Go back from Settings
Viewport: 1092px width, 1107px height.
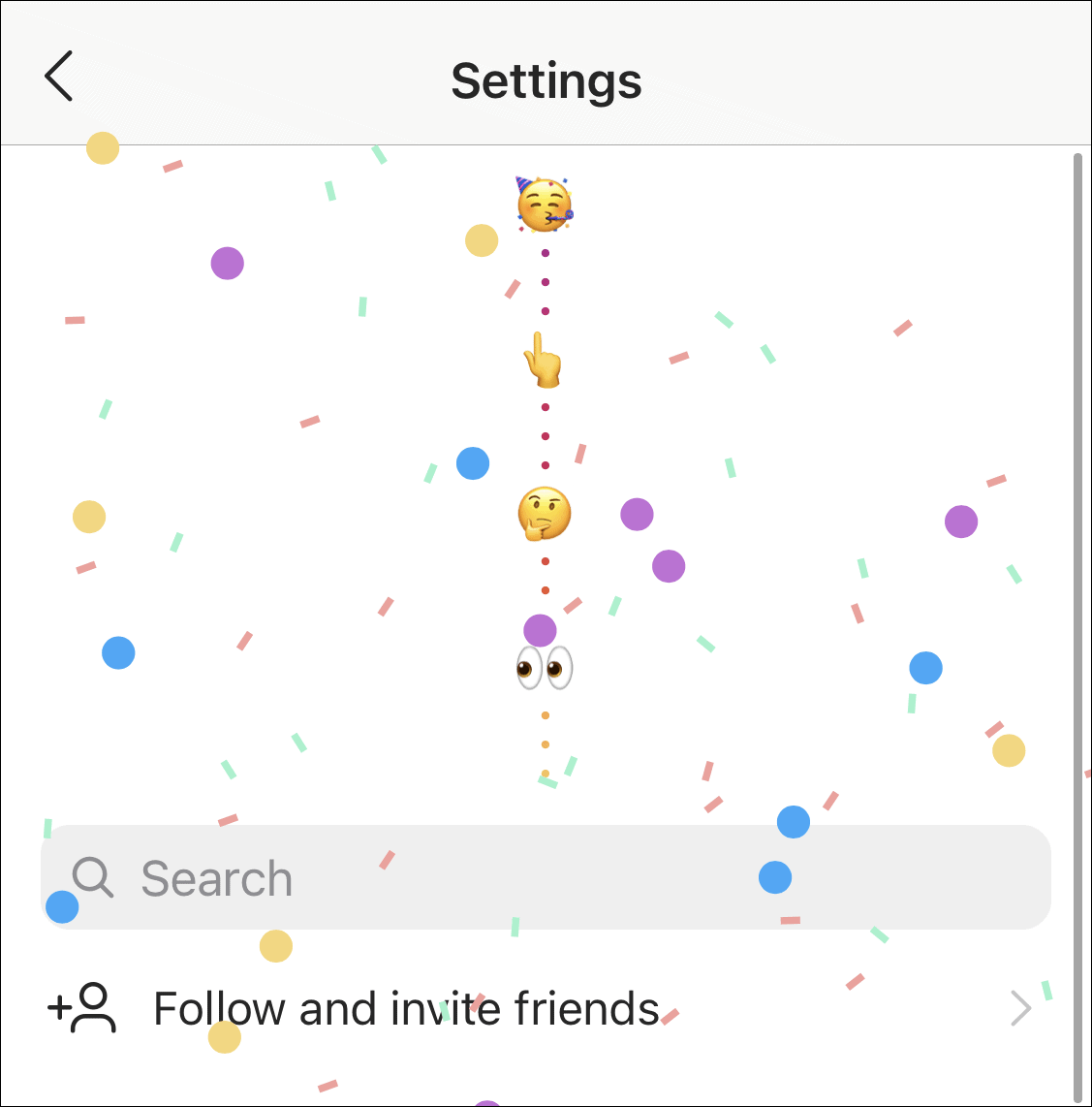(59, 77)
